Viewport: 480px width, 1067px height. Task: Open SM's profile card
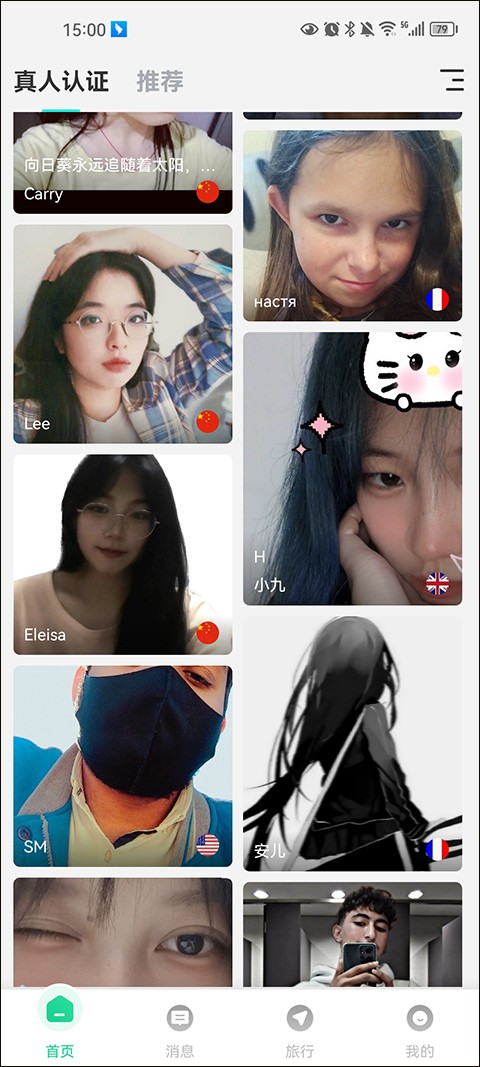pos(123,766)
